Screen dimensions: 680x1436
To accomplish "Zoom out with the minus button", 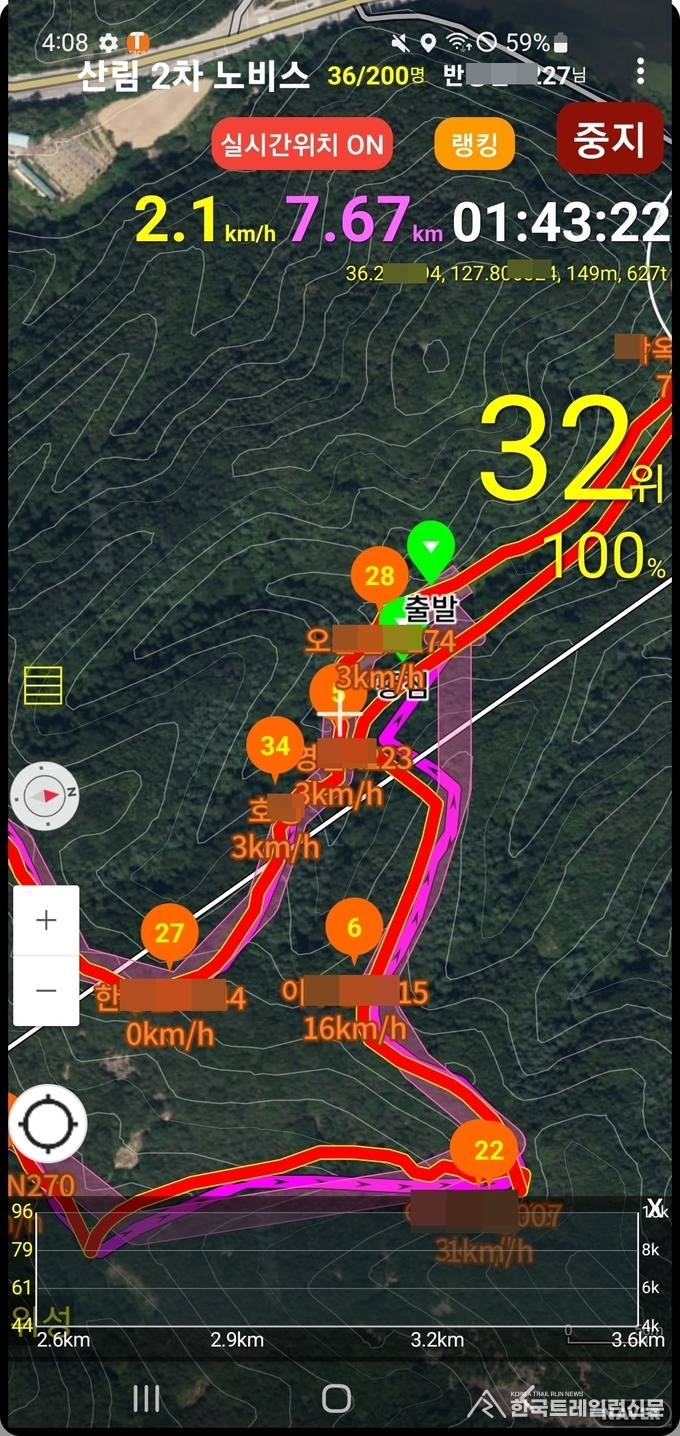I will [x=46, y=990].
